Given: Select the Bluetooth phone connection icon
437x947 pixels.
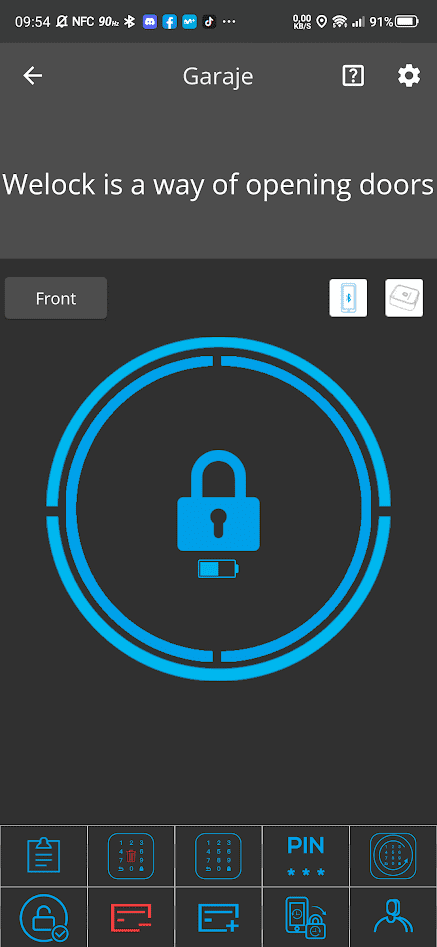Looking at the screenshot, I should click(x=348, y=298).
